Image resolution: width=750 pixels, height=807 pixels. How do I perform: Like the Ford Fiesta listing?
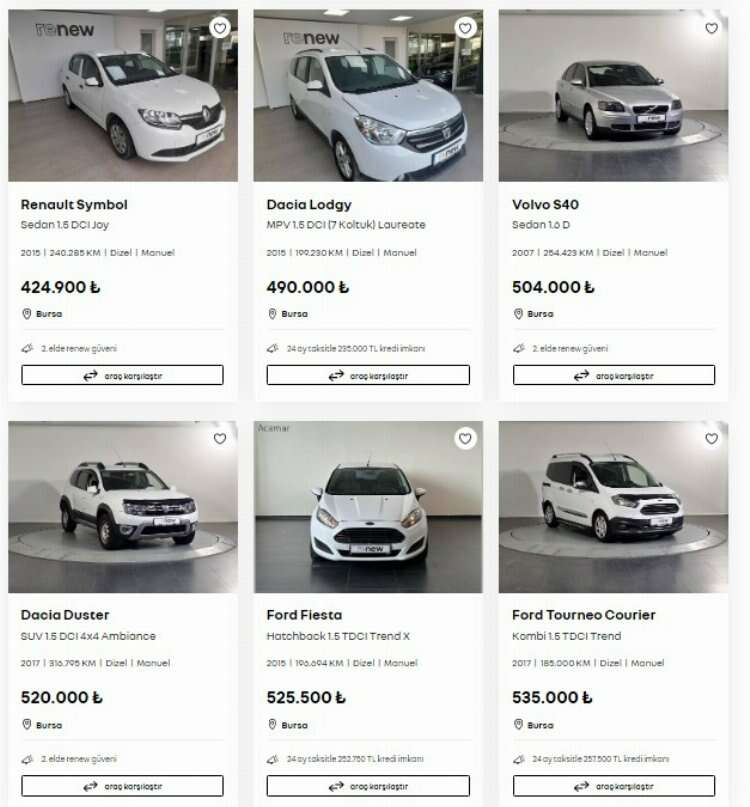point(465,438)
